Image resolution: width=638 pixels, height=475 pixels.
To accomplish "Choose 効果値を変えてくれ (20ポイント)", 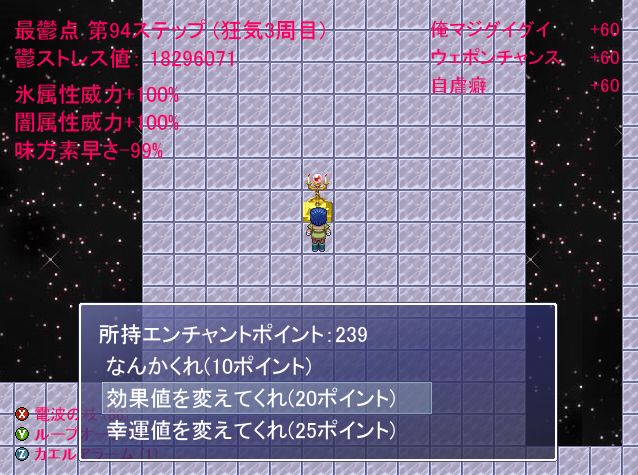I will pos(252,398).
